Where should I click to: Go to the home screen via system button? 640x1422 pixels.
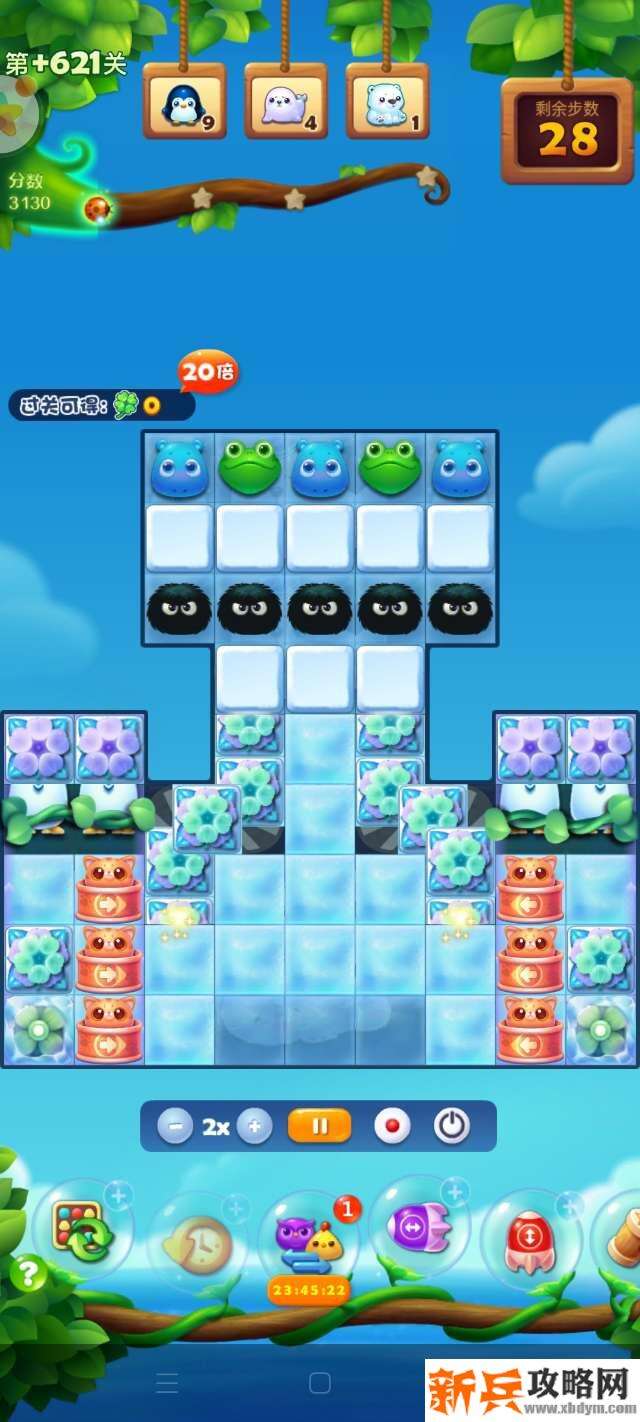point(320,1383)
